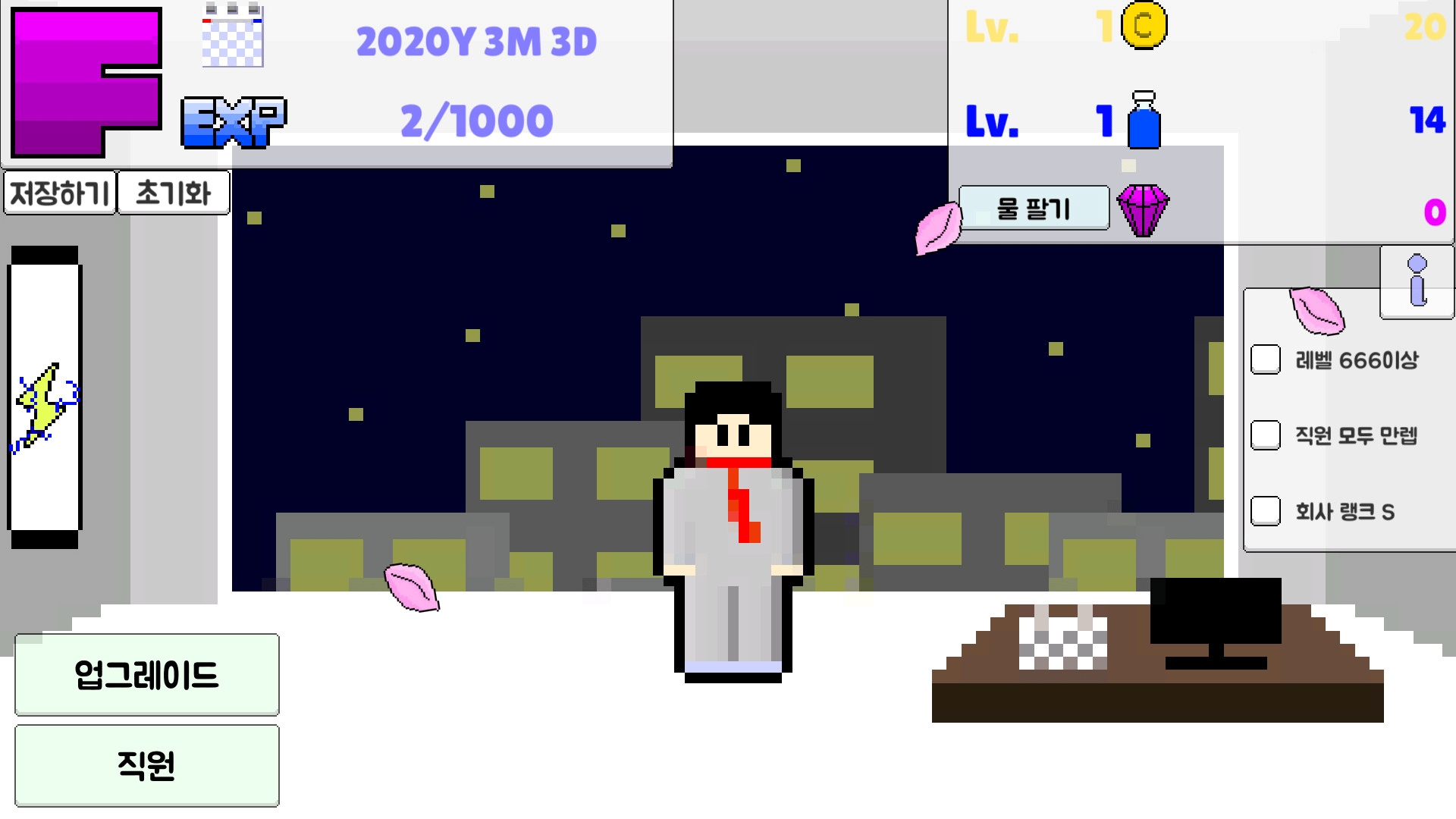1456x819 pixels.
Task: Open the 업그레이드 upgrade menu
Action: [x=147, y=675]
